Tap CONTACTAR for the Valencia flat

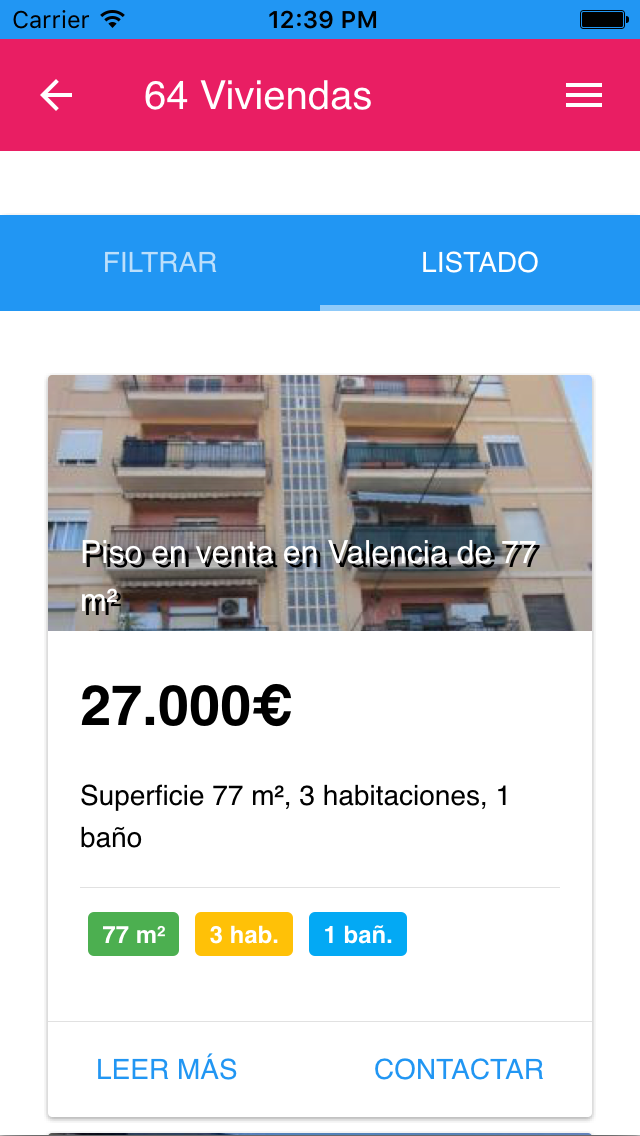tap(459, 1069)
